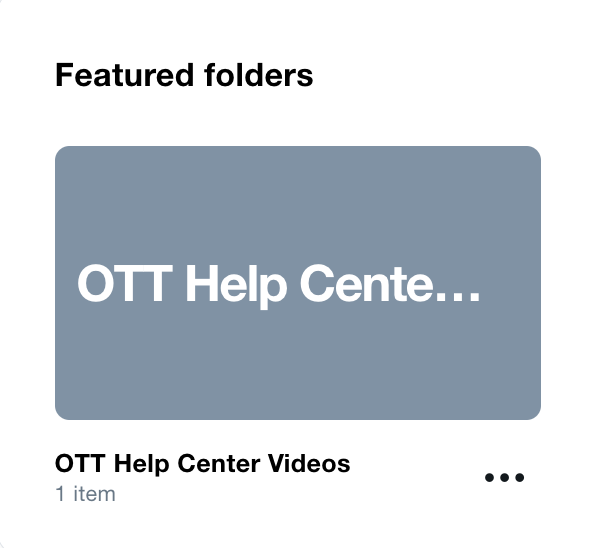Open the OTT Help Center Videos folder card
The height and width of the screenshot is (548, 602).
pyautogui.click(x=297, y=283)
